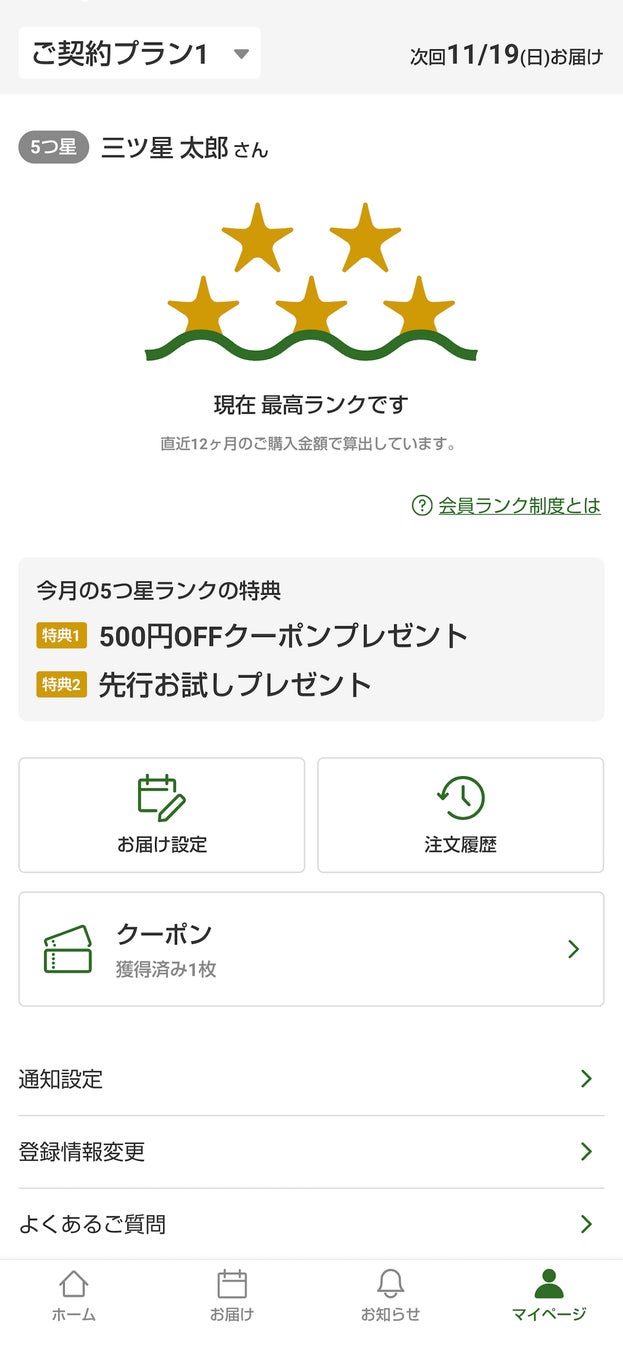The width and height of the screenshot is (623, 1350).
Task: Select the マイページ tab
Action: tap(548, 1296)
